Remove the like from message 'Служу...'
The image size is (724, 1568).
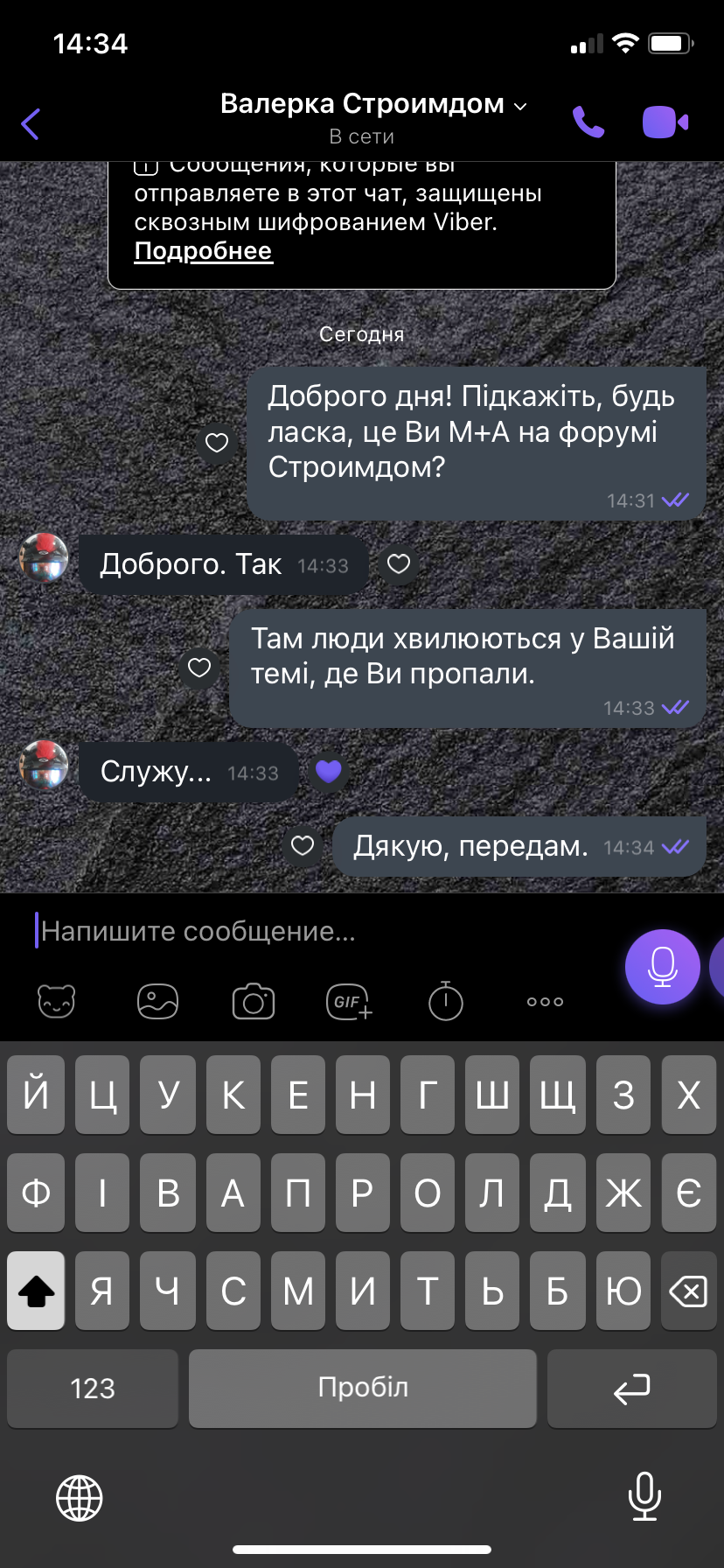(328, 772)
